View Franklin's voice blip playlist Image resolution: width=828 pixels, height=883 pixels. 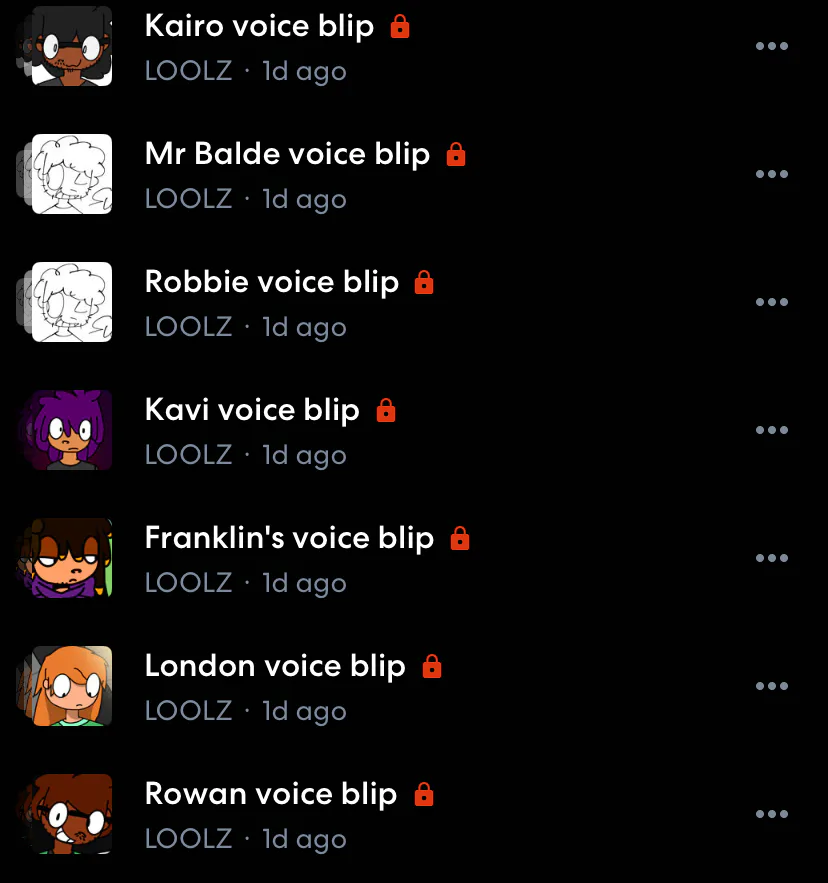289,539
